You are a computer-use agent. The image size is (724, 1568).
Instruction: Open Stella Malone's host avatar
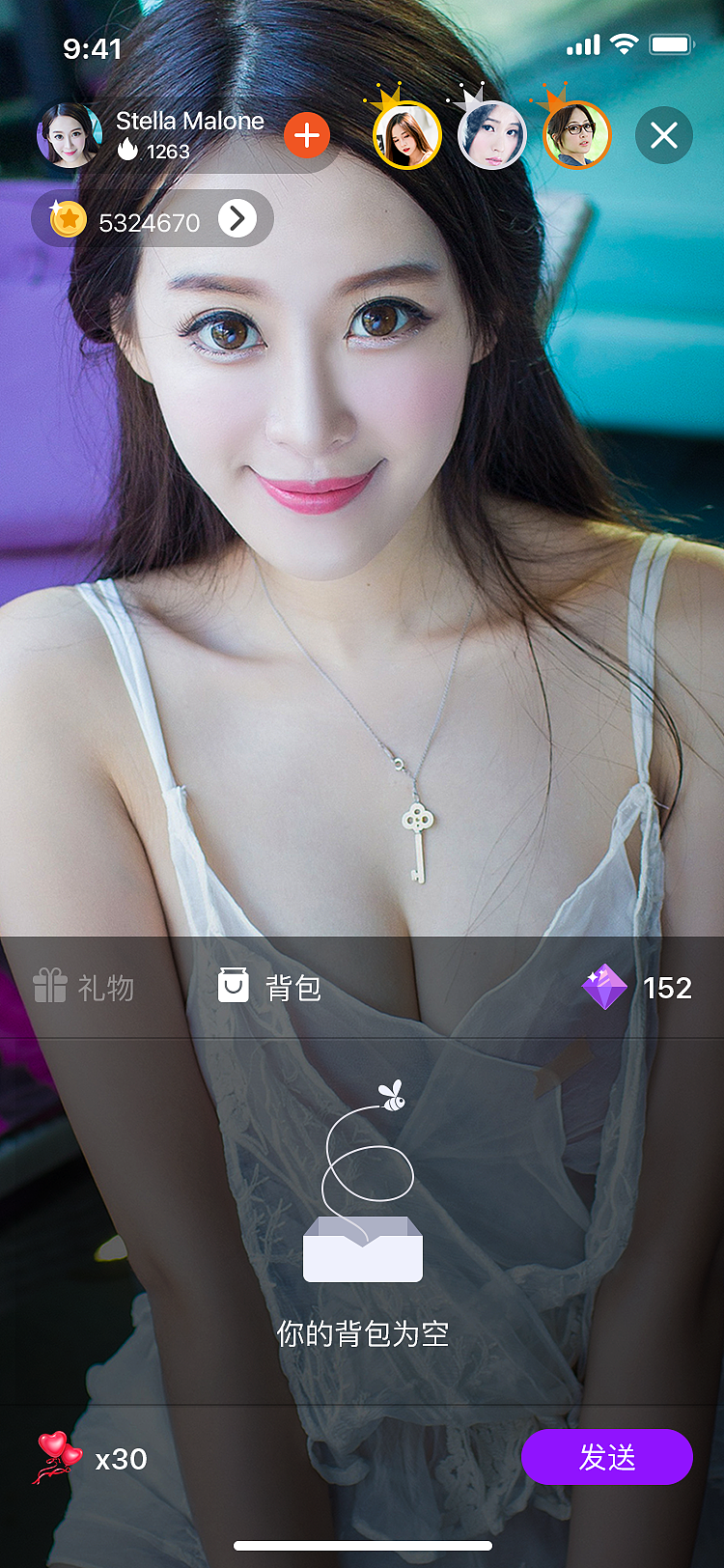pyautogui.click(x=70, y=136)
